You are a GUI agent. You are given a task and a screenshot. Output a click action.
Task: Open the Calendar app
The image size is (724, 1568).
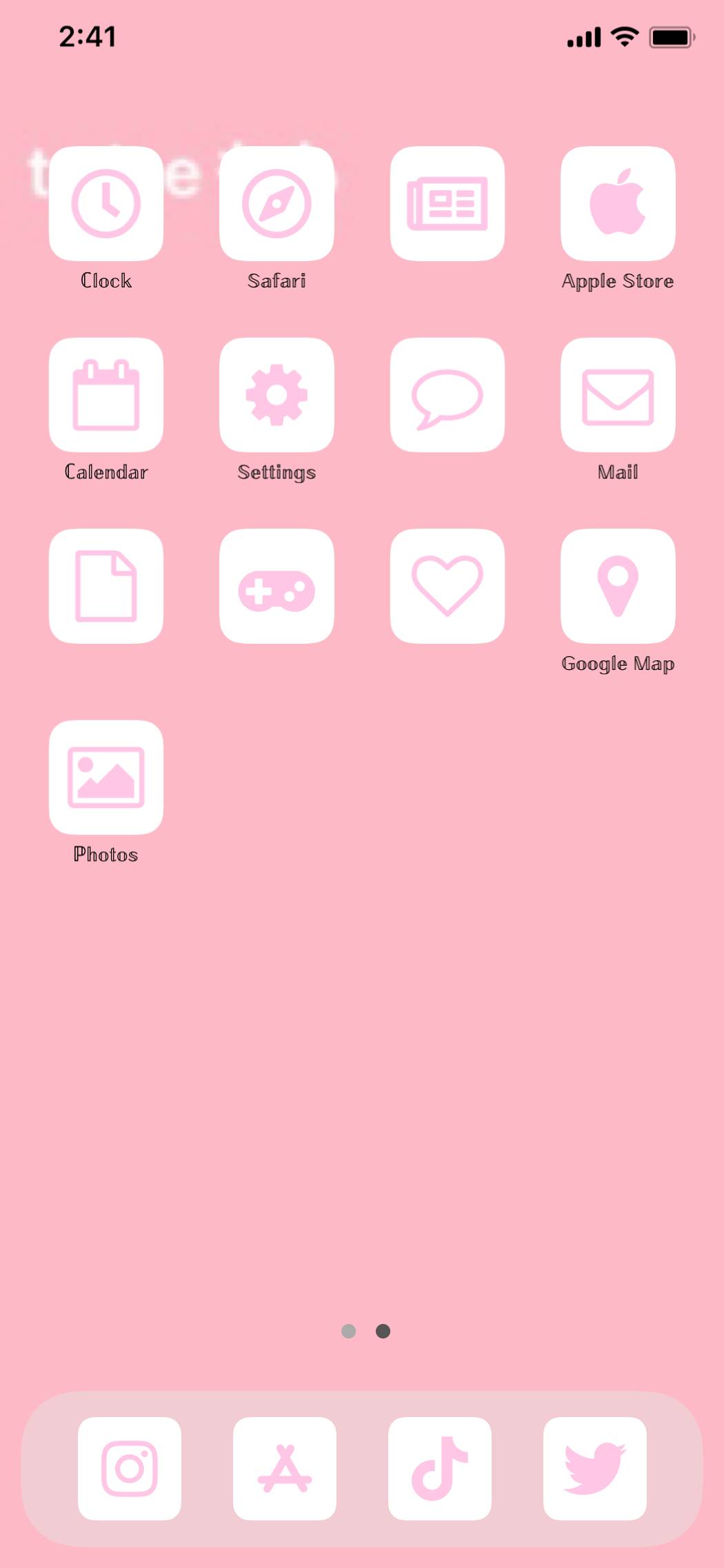[x=106, y=395]
